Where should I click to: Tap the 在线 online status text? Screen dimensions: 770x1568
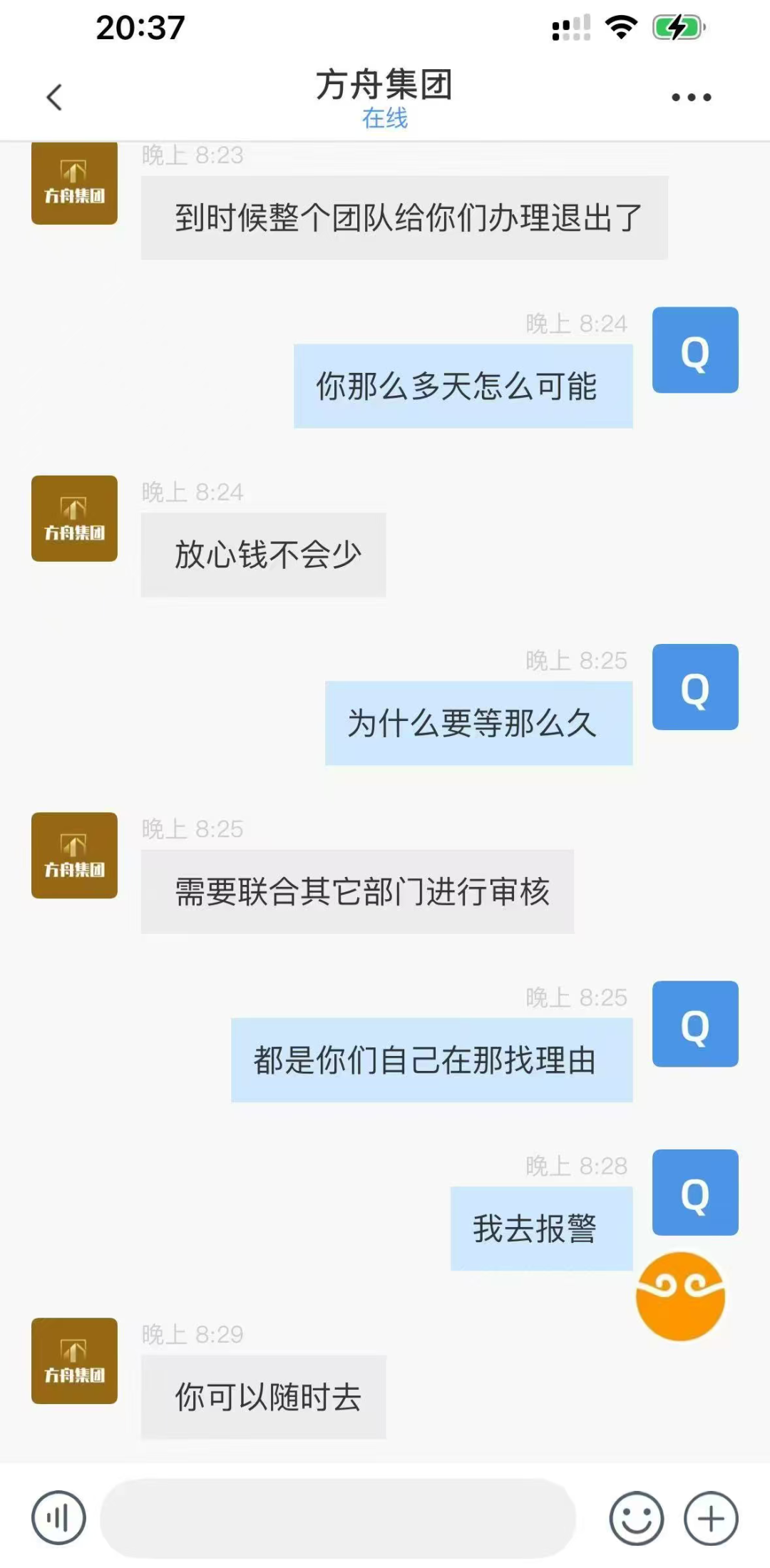pos(384,120)
